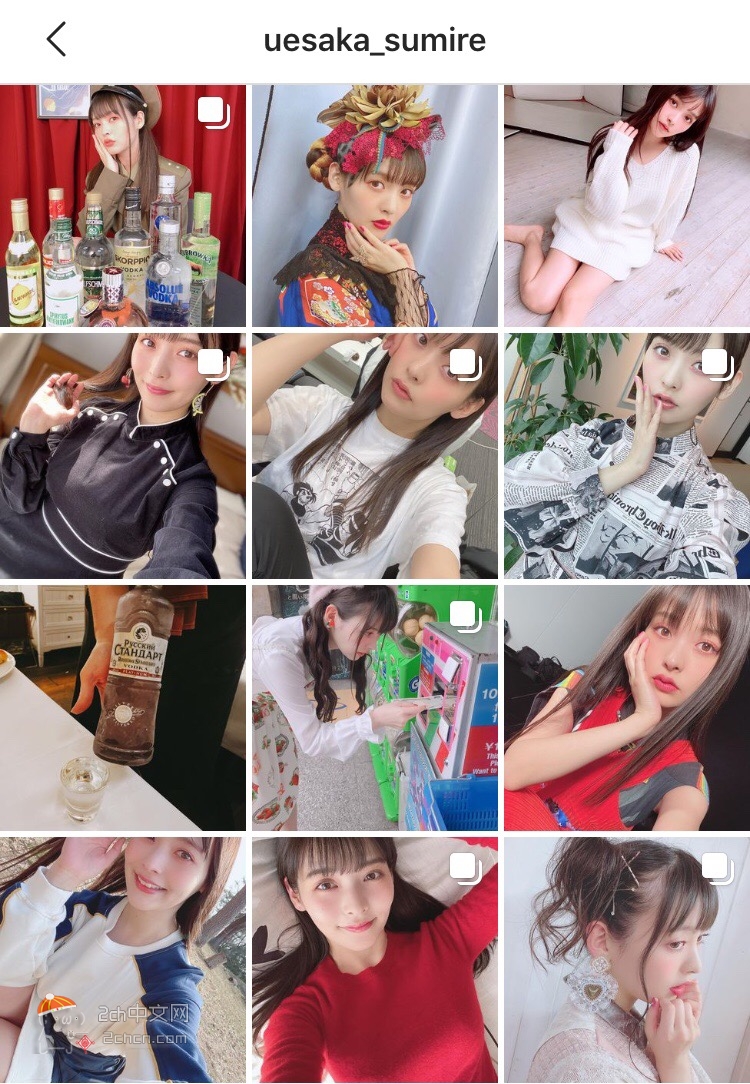Open post with red sweater lying down
Image resolution: width=750 pixels, height=1084 pixels.
(x=374, y=960)
